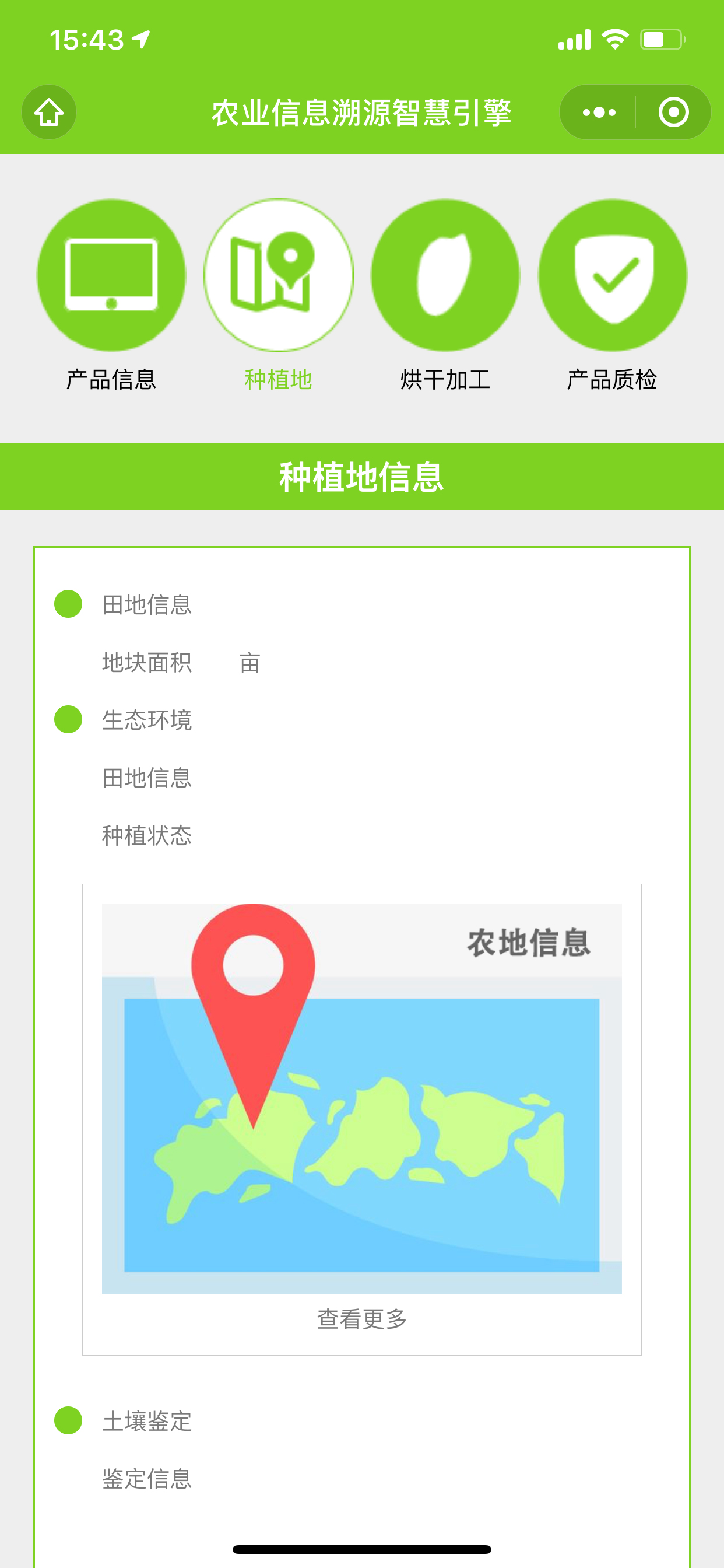
Task: Close the mini program via circle icon
Action: 673,113
